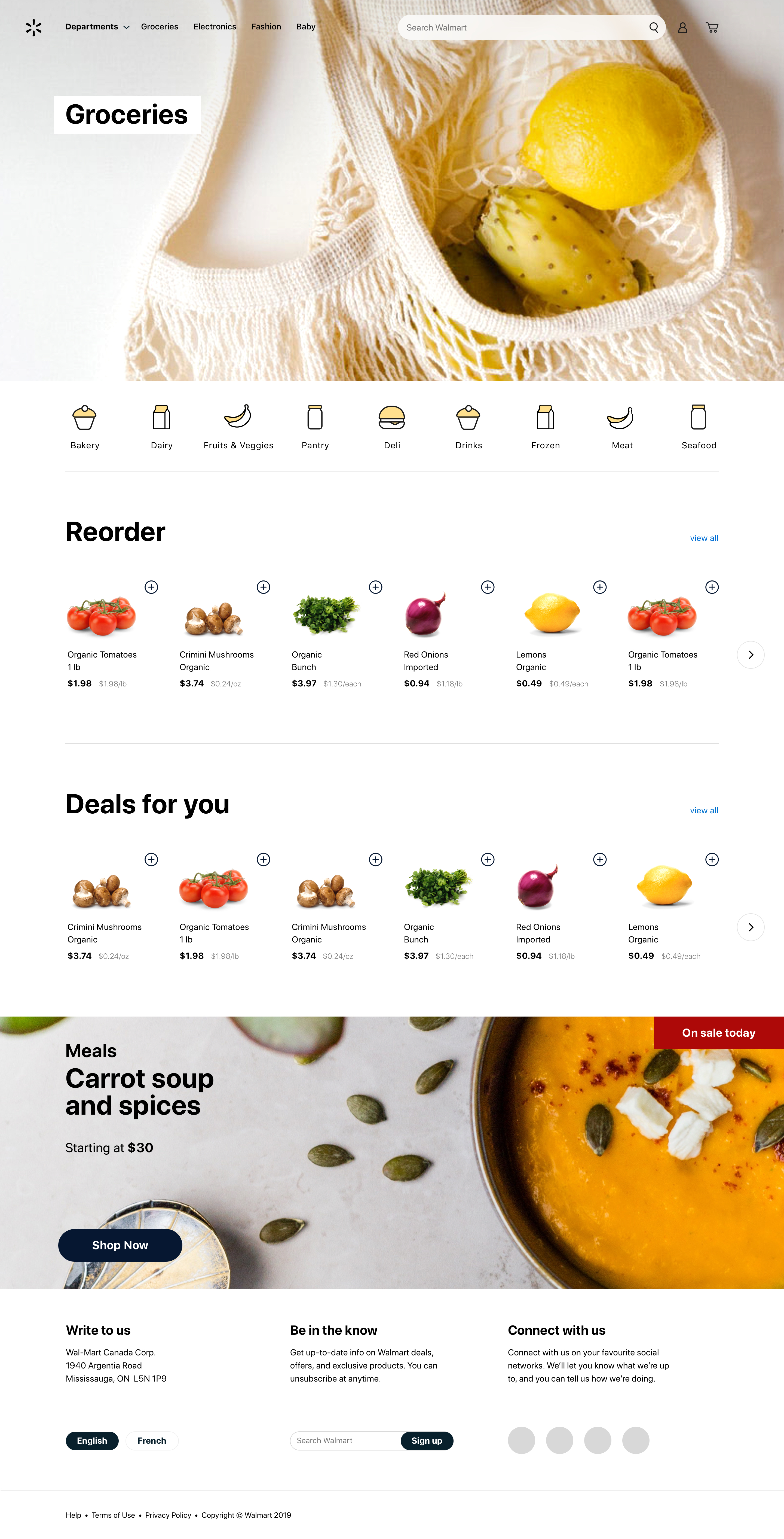The width and height of the screenshot is (784, 1539).
Task: Go to the Electronics section
Action: [214, 27]
